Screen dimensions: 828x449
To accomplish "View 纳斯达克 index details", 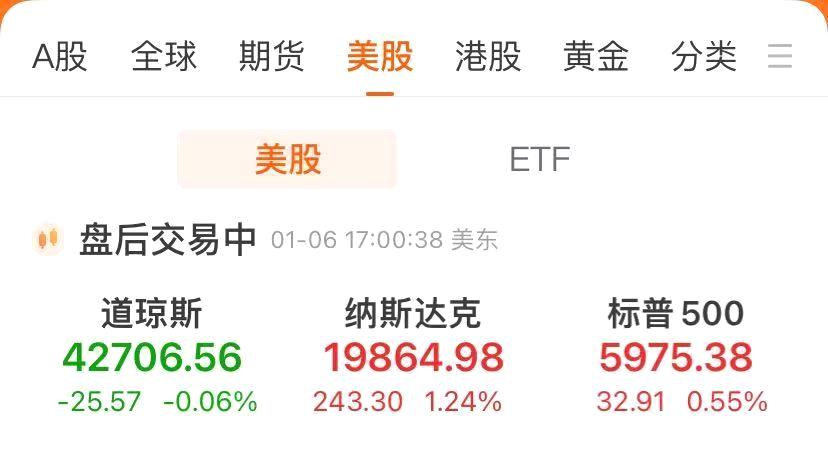I will coord(413,357).
